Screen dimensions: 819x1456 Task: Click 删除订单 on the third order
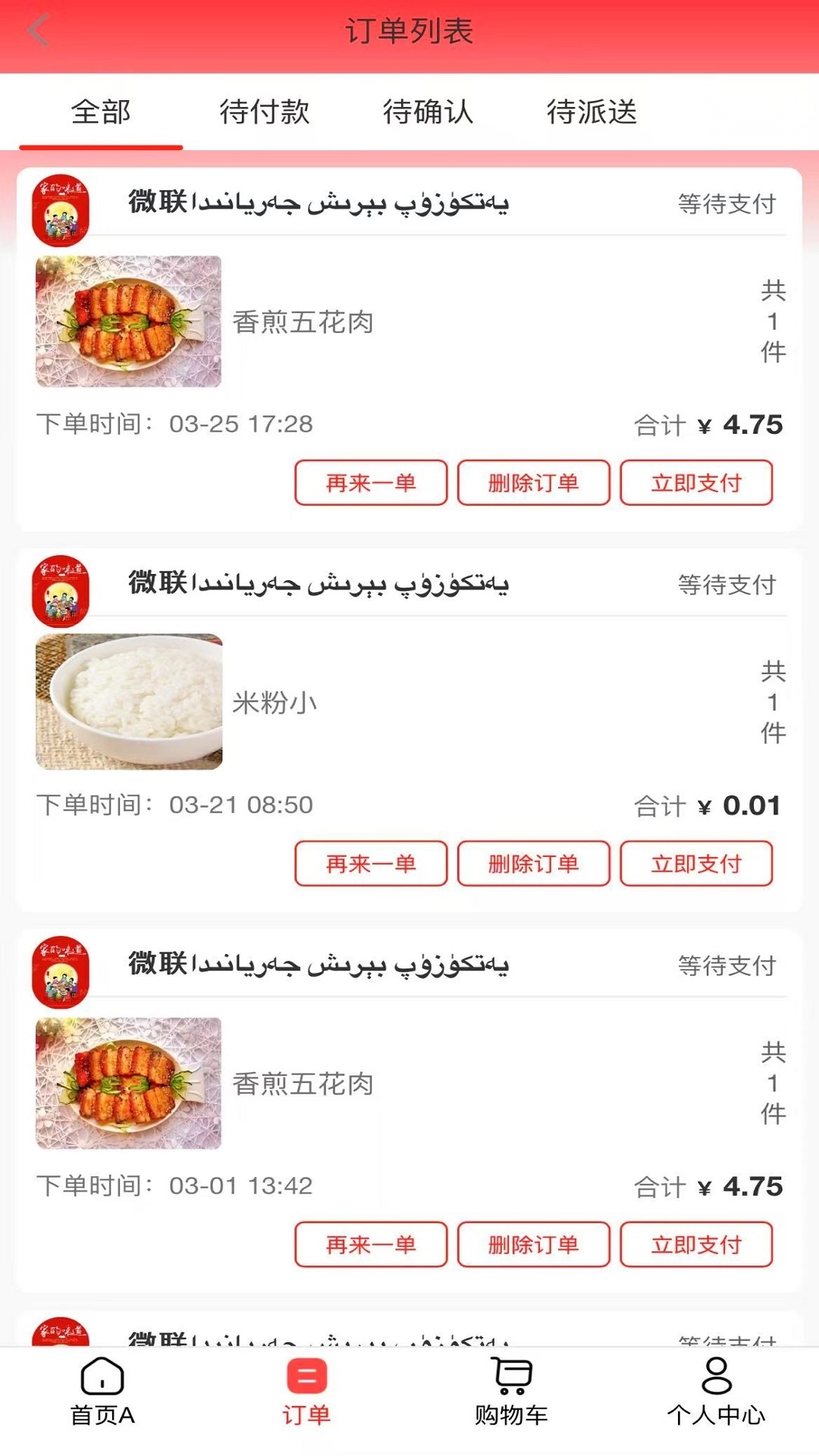[x=533, y=1244]
